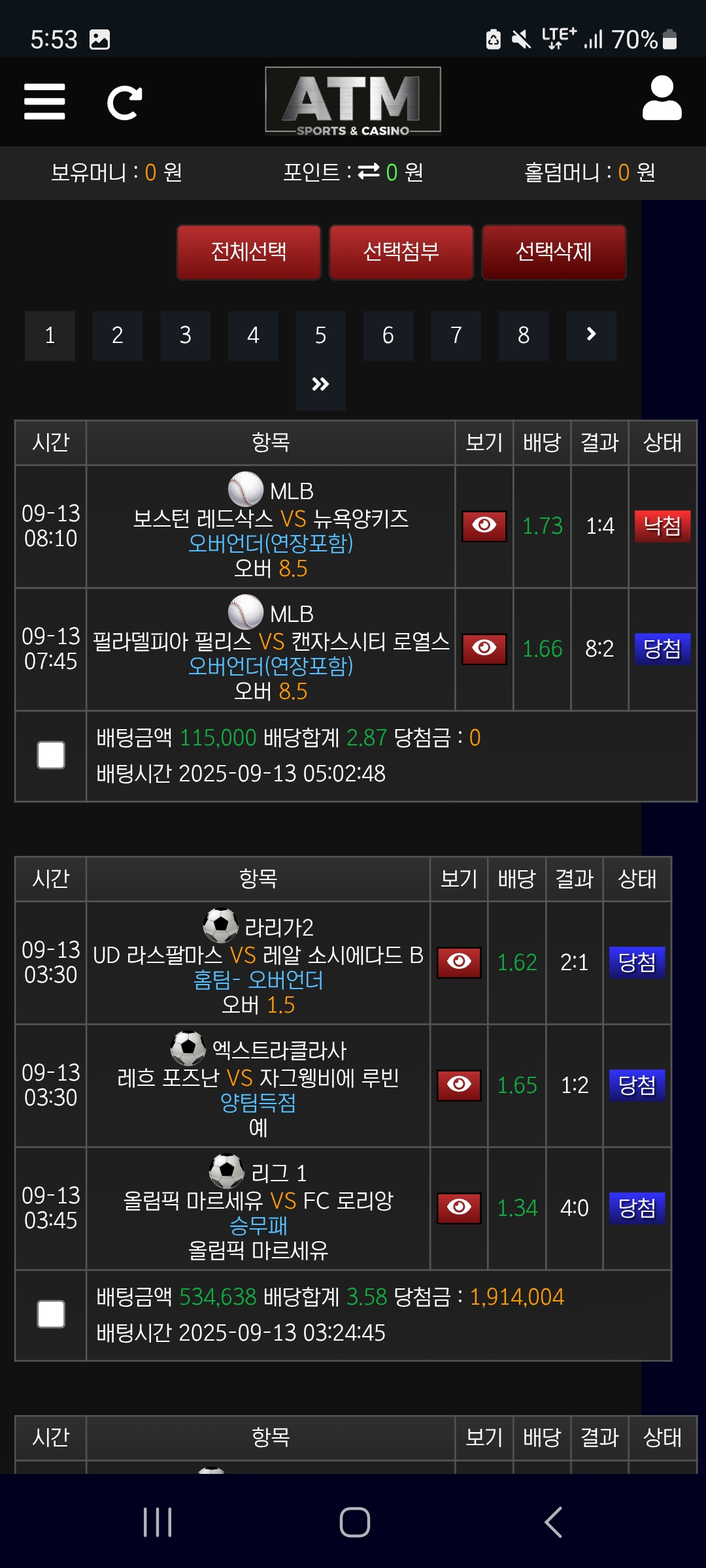706x1568 pixels.
Task: Open the hamburger menu
Action: click(44, 102)
